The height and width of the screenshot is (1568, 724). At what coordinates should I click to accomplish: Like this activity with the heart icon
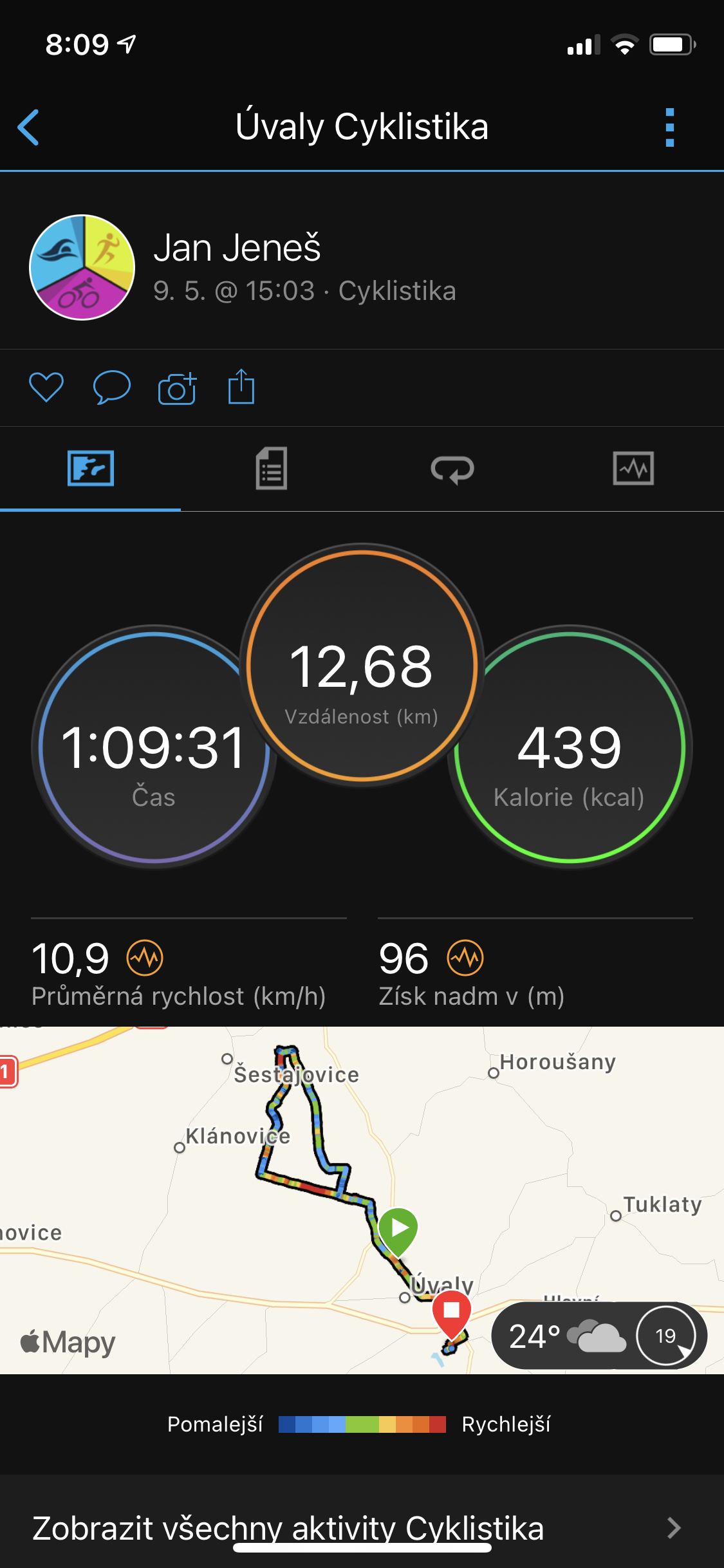[x=46, y=387]
